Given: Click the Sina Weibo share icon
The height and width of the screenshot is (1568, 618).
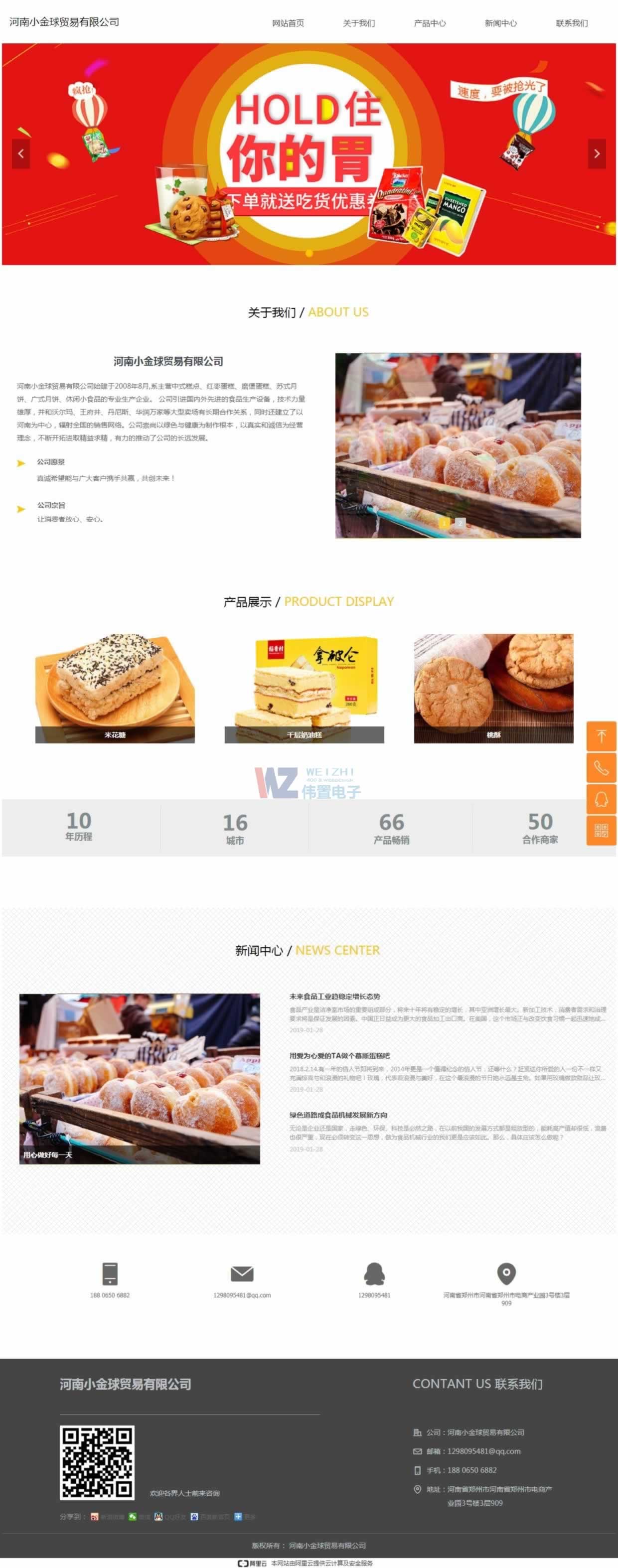Looking at the screenshot, I should coord(93,1516).
